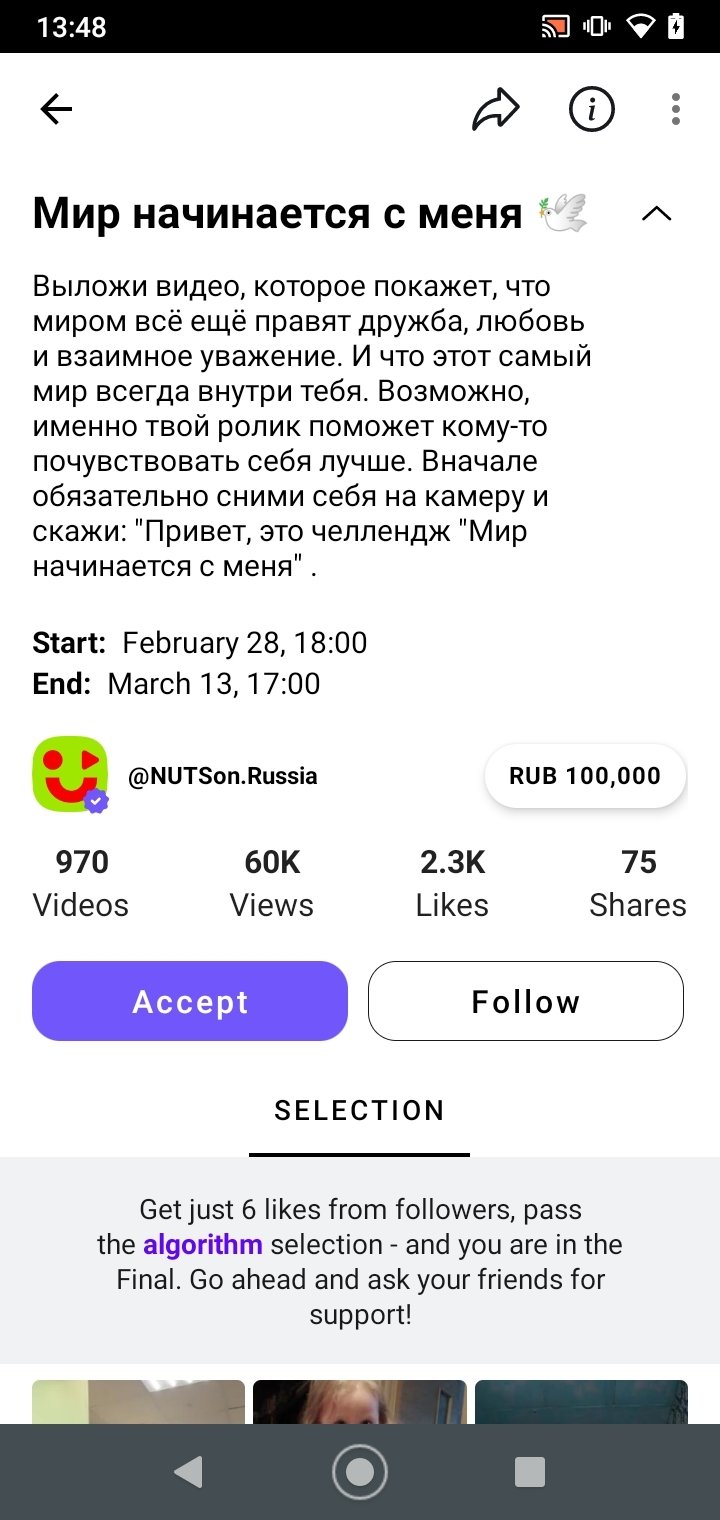Open the middle video thumbnail
Viewport: 720px width, 1520px height.
coord(359,1402)
